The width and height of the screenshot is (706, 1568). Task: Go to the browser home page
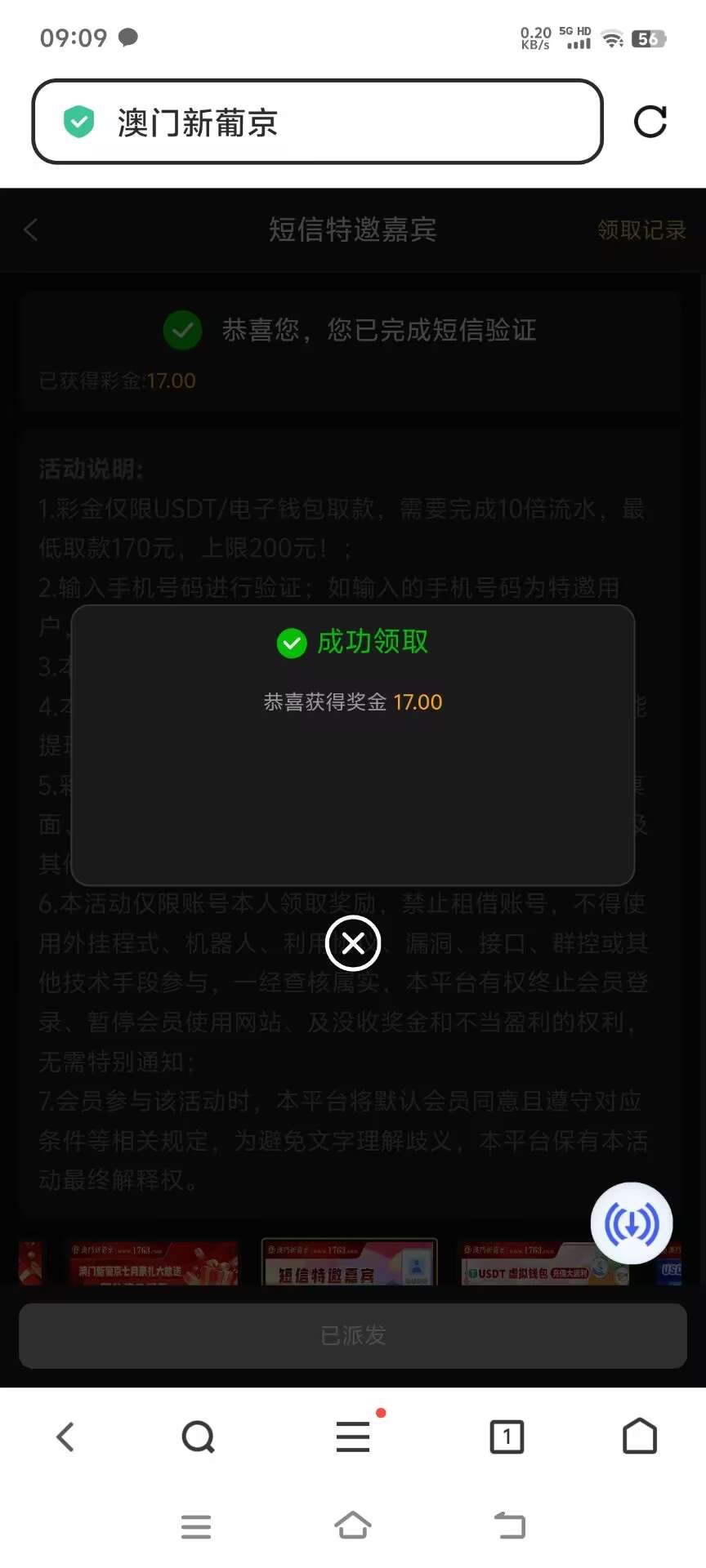640,1437
